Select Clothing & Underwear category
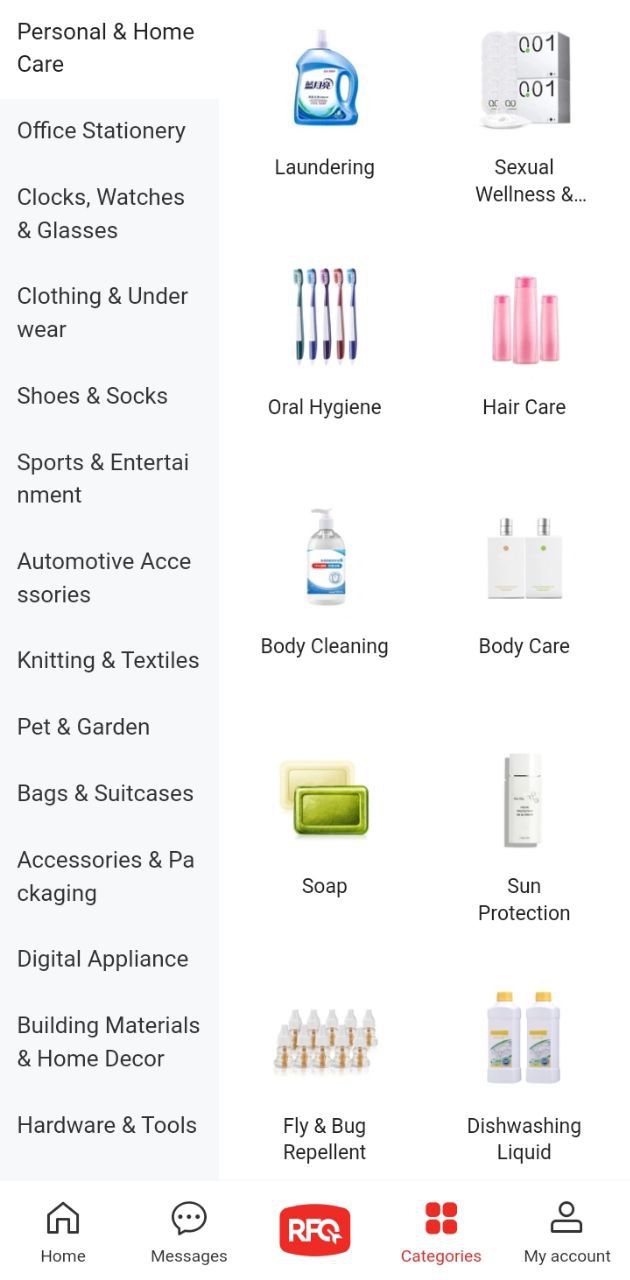Image resolution: width=630 pixels, height=1280 pixels. tap(102, 312)
